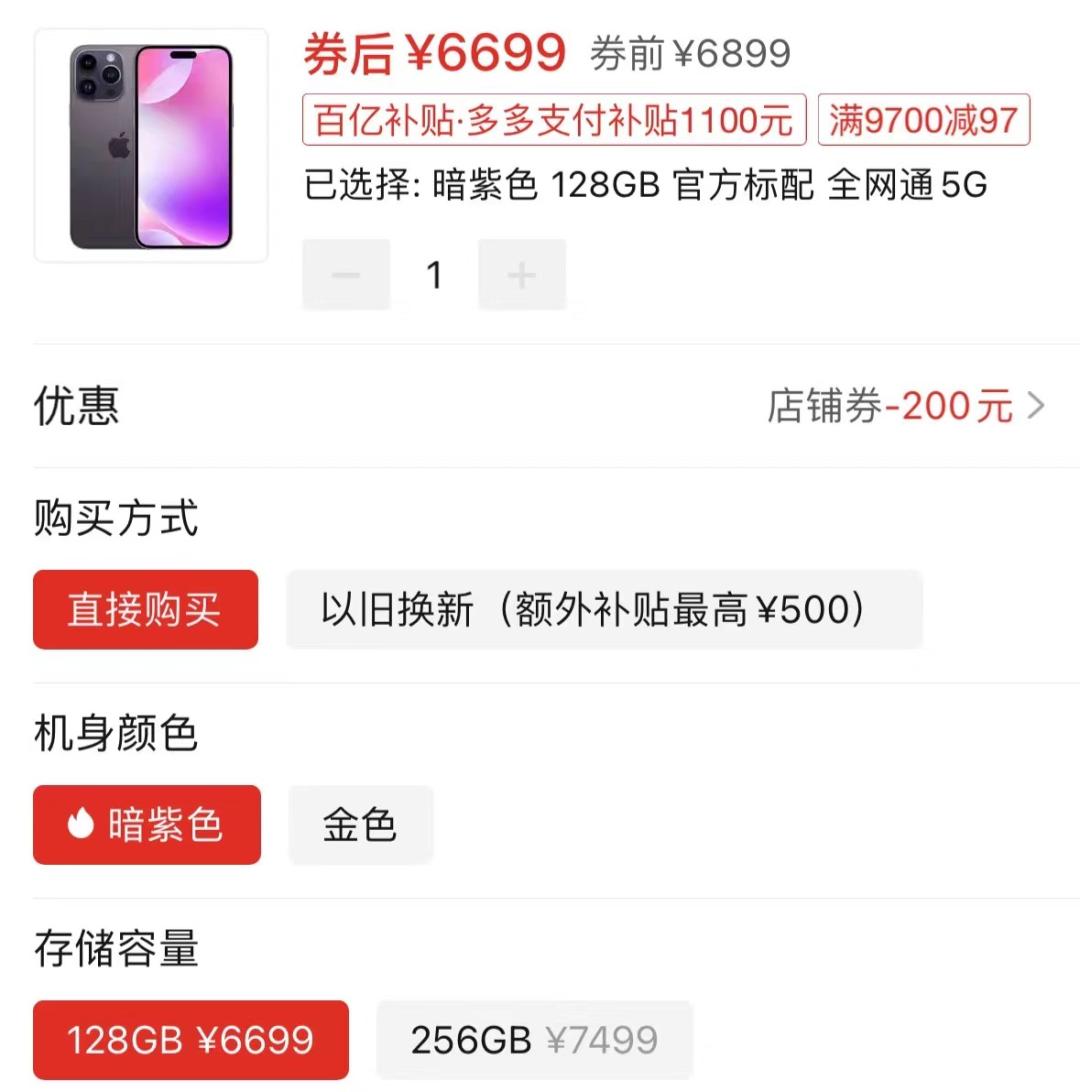Tap the 购买方式 section label
The image size is (1080, 1092).
pos(115,518)
